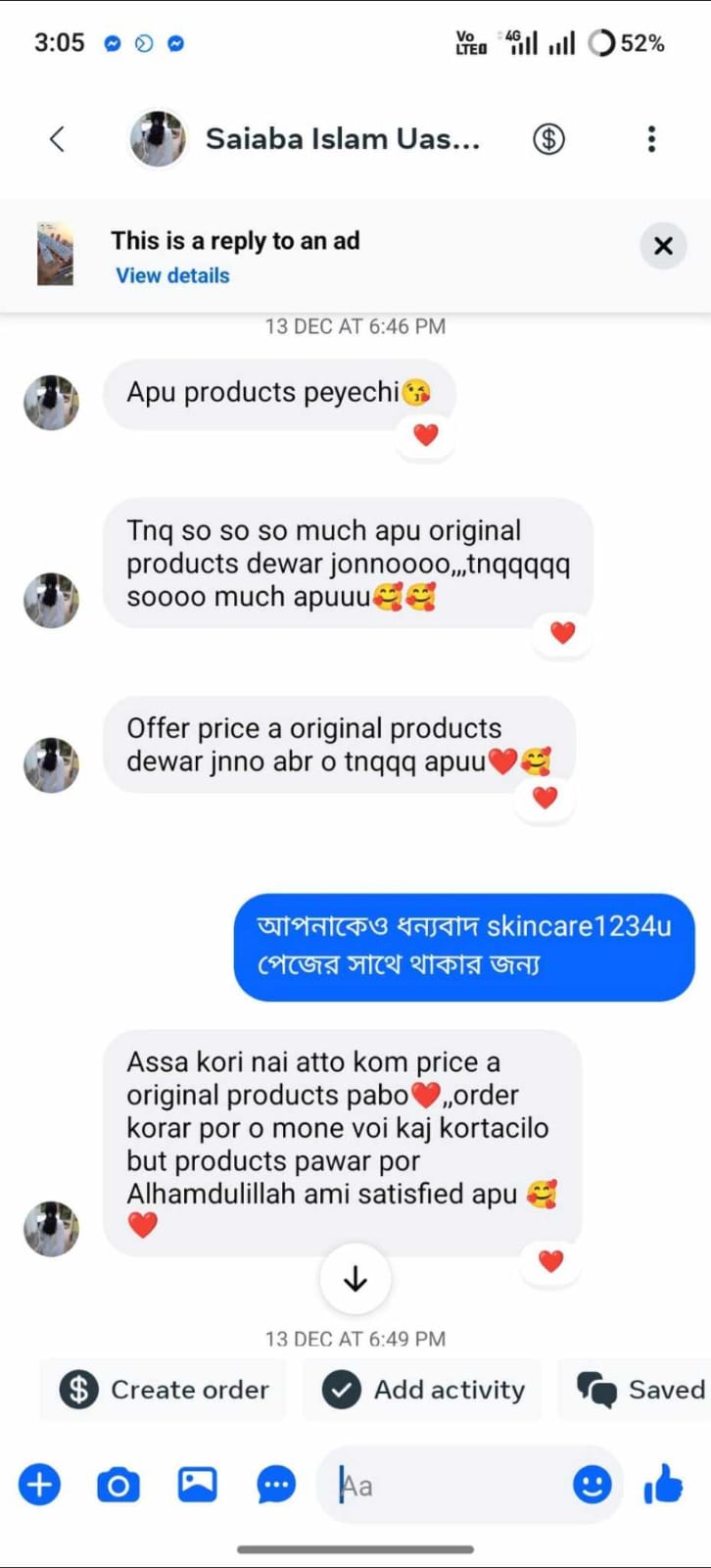Launch the camera from the chat
Viewport: 711px width, 1568px height.
point(118,1485)
